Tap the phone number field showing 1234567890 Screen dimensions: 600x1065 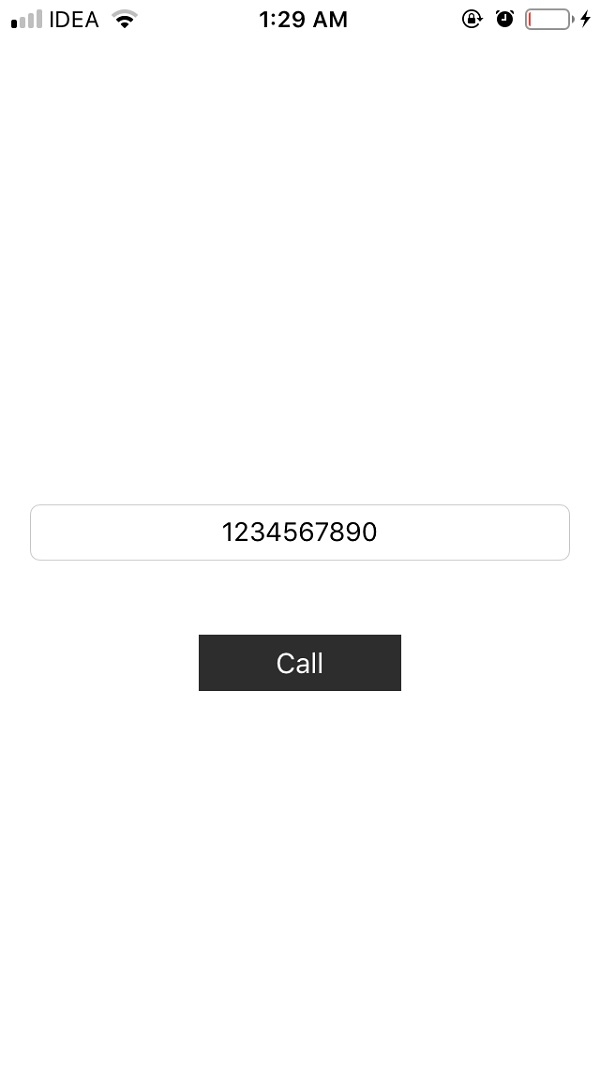[300, 532]
